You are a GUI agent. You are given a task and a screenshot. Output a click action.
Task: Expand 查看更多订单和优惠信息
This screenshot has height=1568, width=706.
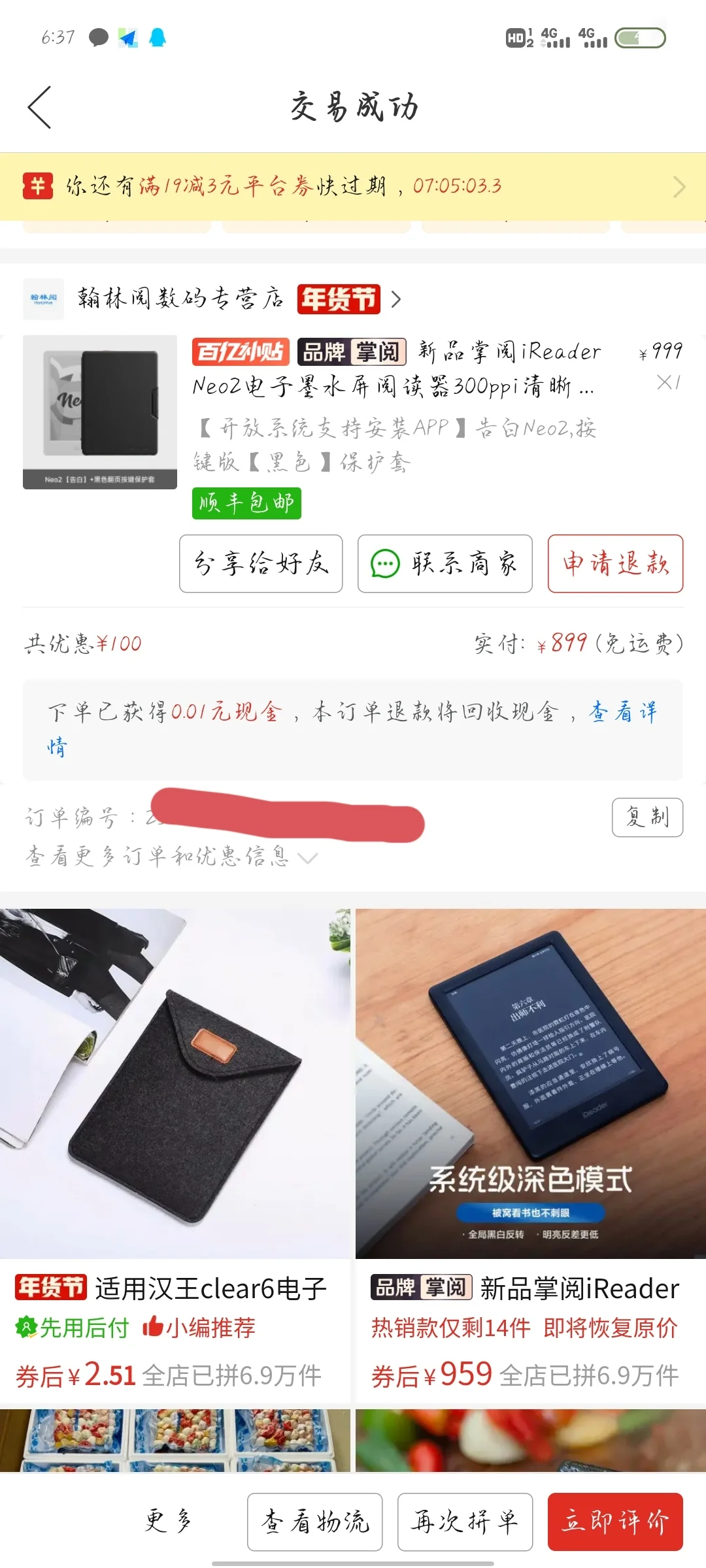coord(171,855)
